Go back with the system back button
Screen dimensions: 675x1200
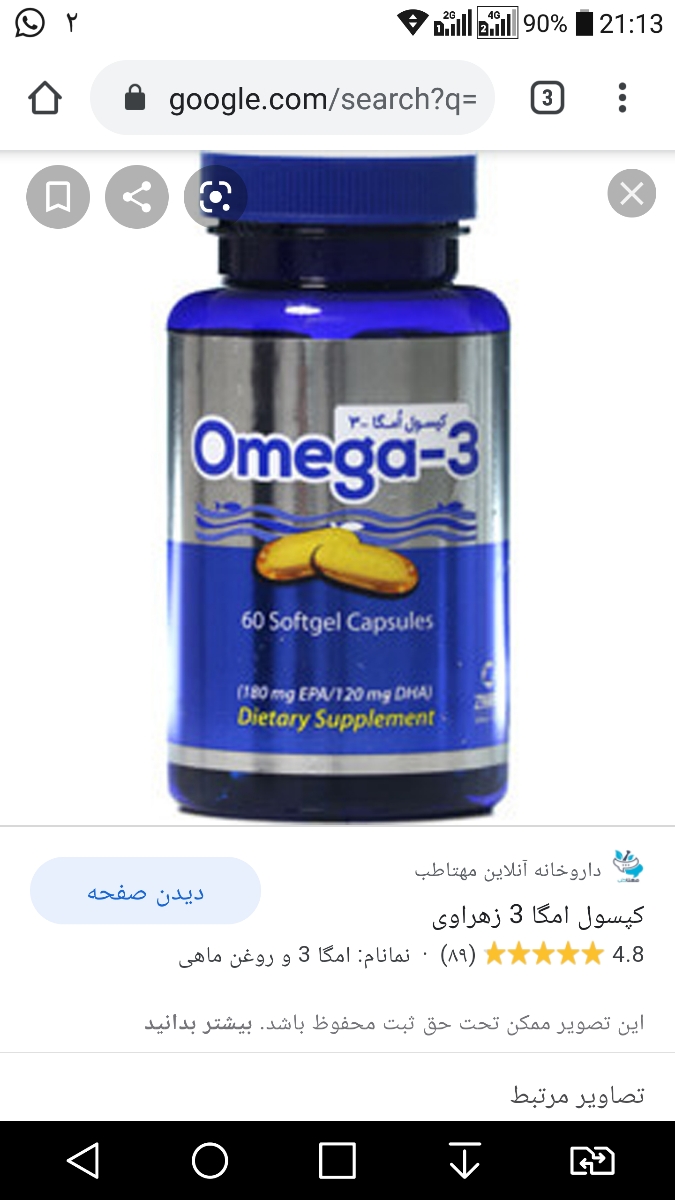(x=83, y=1161)
